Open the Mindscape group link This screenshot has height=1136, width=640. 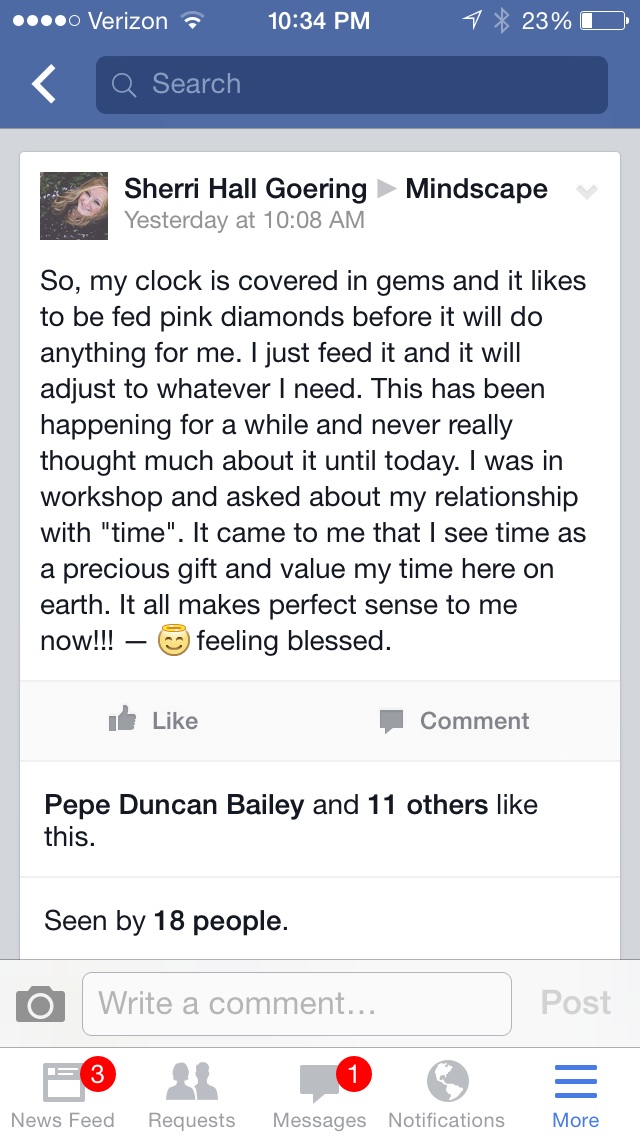pyautogui.click(x=476, y=189)
